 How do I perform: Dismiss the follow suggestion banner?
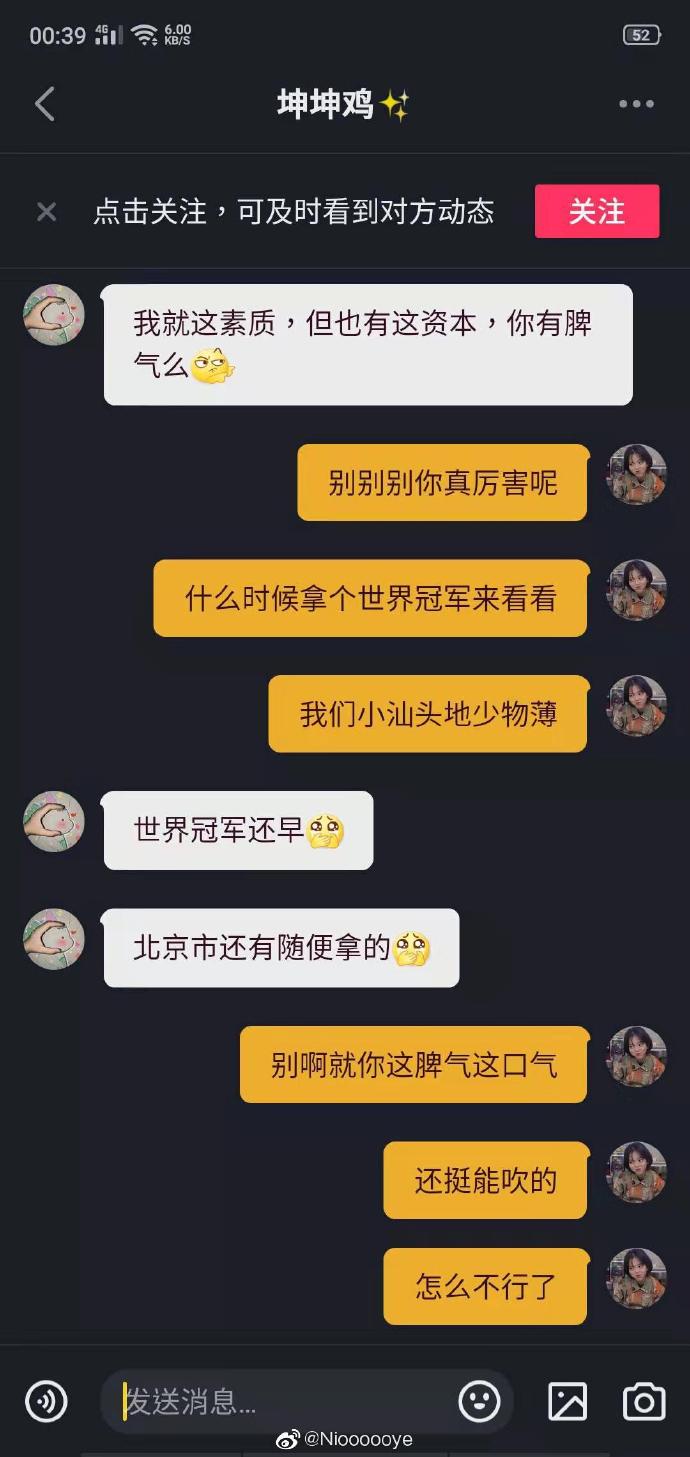pos(46,211)
